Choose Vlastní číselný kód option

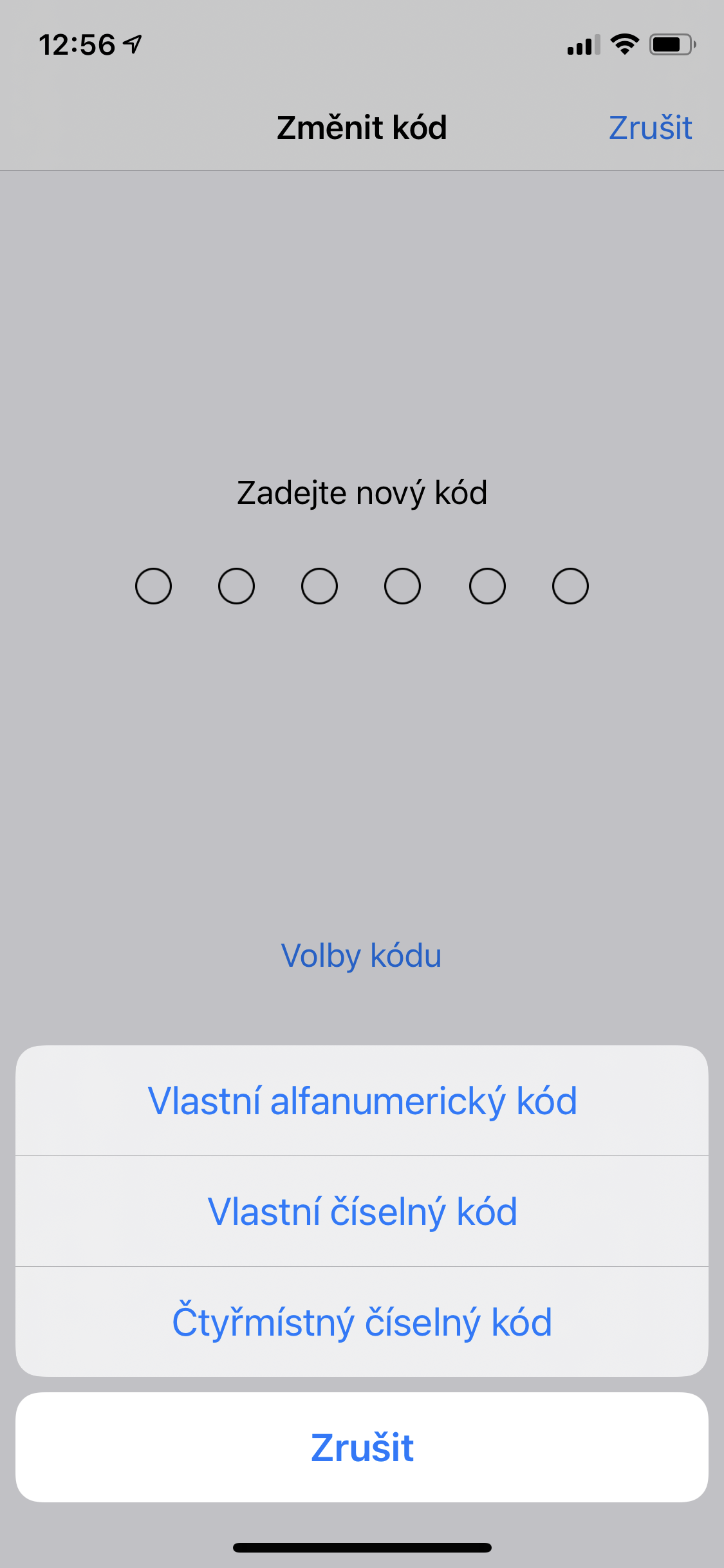pyautogui.click(x=362, y=1211)
